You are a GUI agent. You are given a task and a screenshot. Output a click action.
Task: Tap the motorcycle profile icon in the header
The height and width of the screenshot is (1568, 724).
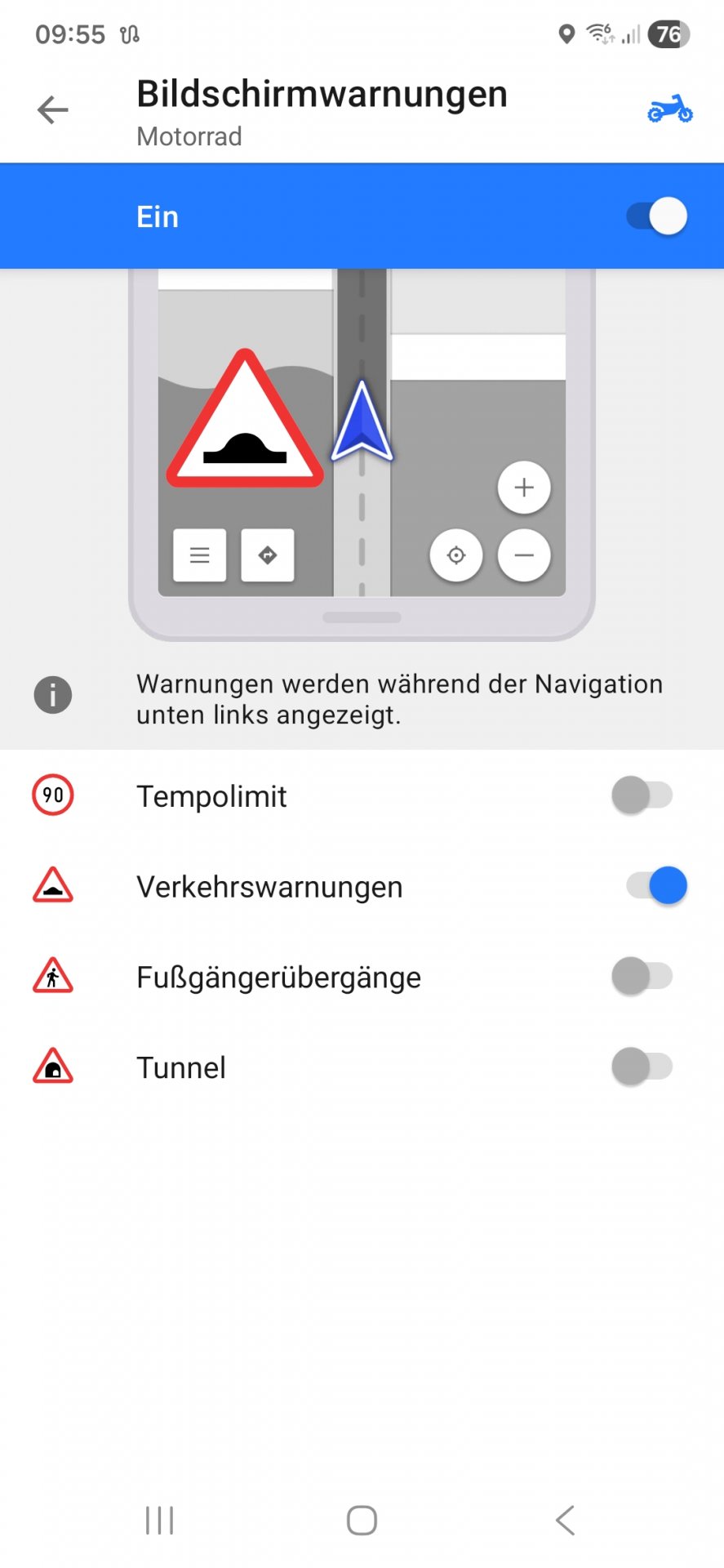point(669,109)
